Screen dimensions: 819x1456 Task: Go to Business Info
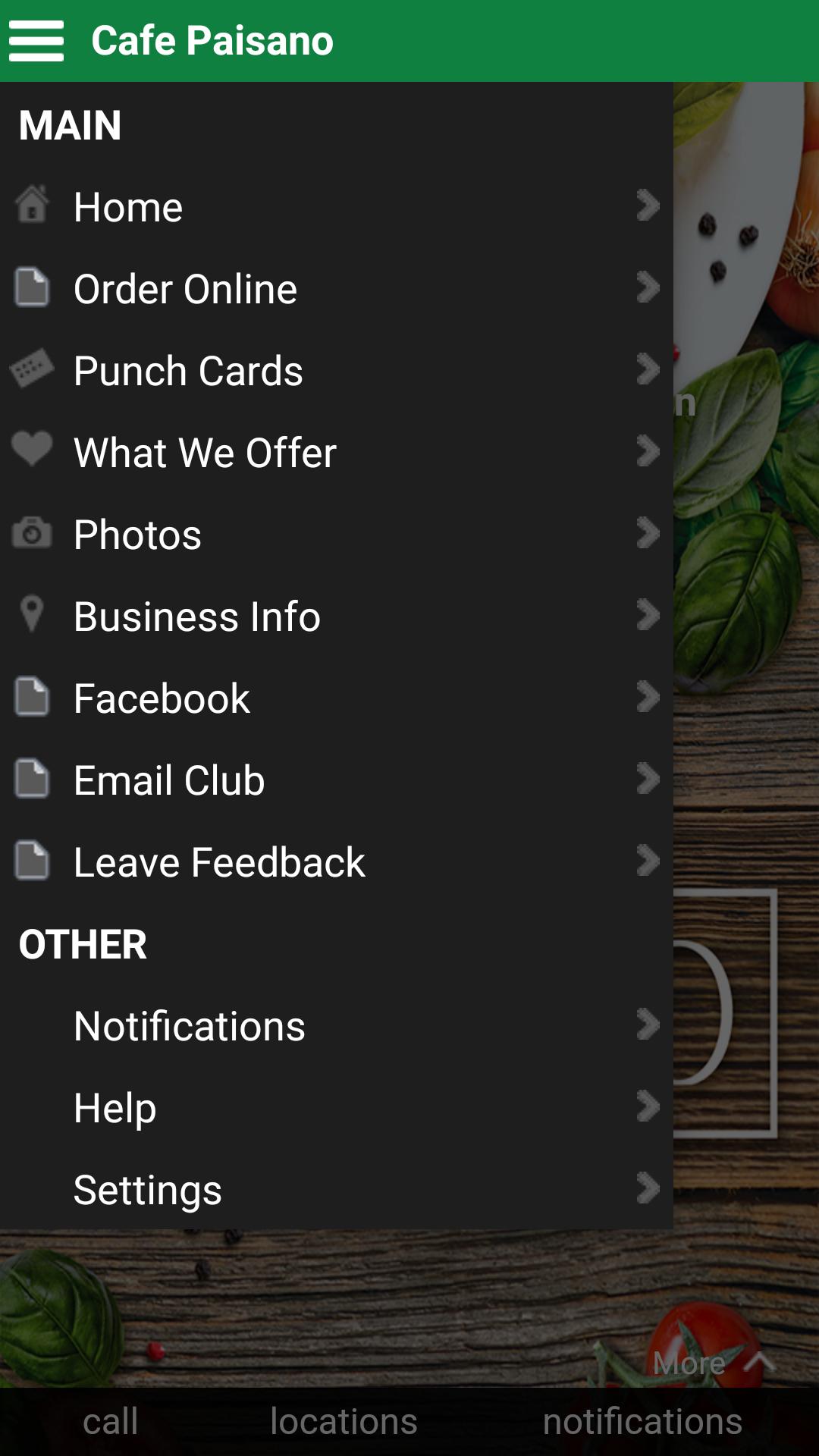[x=336, y=616]
